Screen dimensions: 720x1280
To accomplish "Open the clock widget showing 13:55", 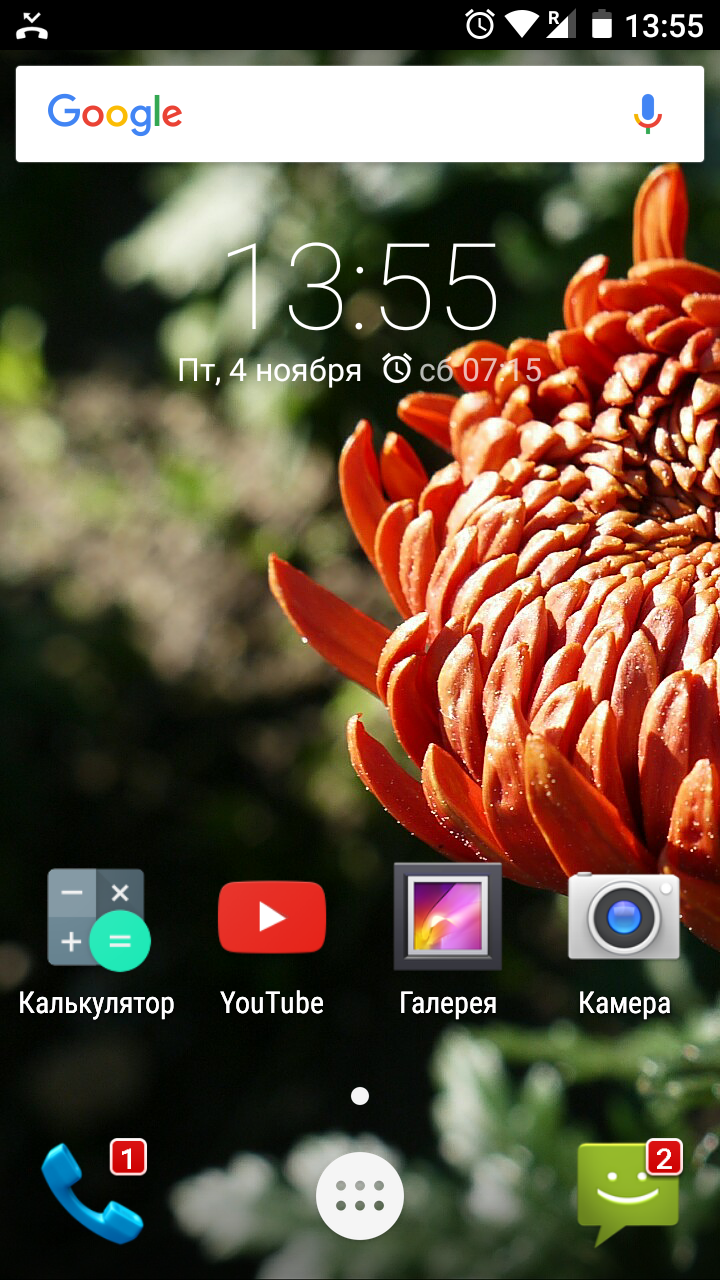I will 360,287.
